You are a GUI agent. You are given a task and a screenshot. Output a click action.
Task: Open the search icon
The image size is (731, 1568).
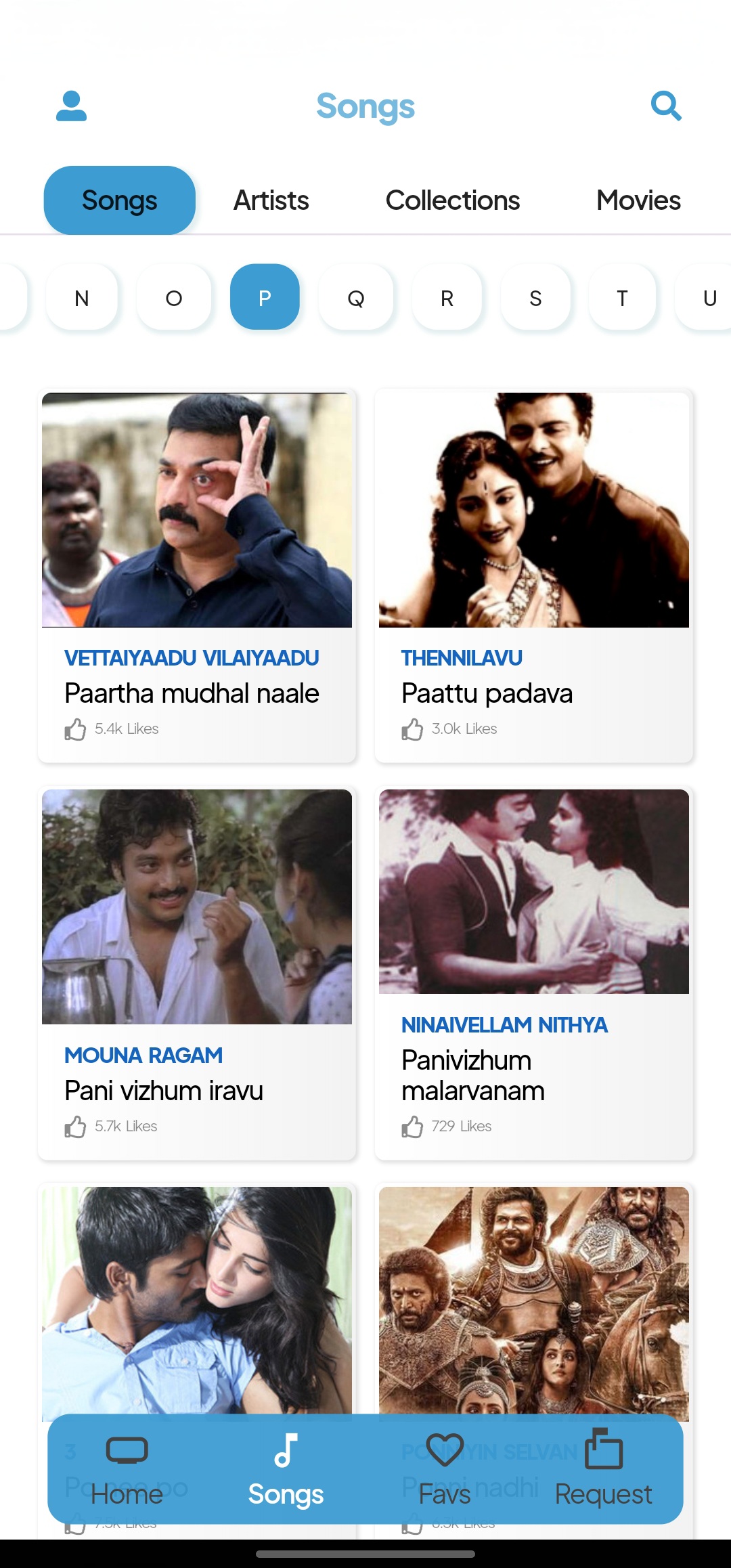click(x=665, y=106)
